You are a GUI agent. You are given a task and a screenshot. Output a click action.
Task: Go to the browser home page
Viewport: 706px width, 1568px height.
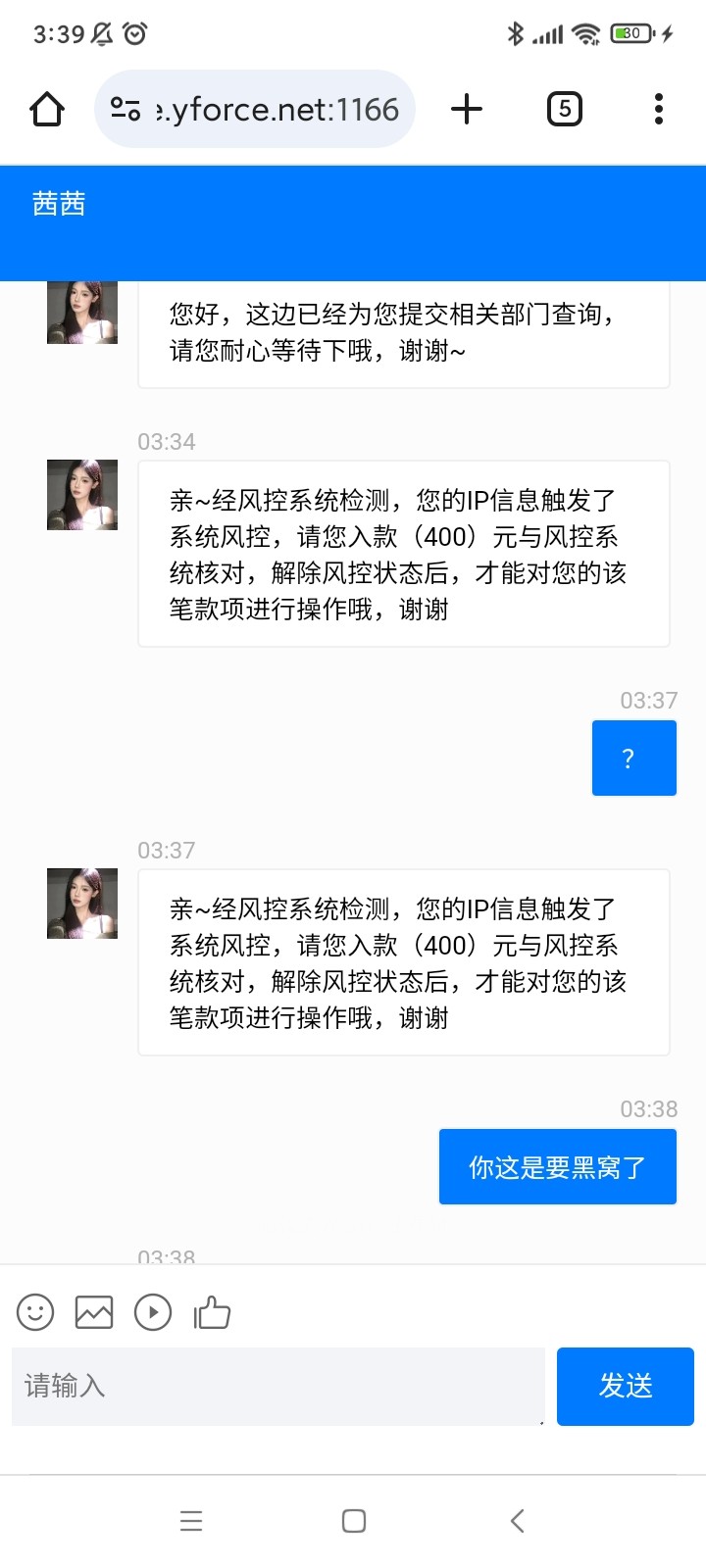pyautogui.click(x=47, y=109)
